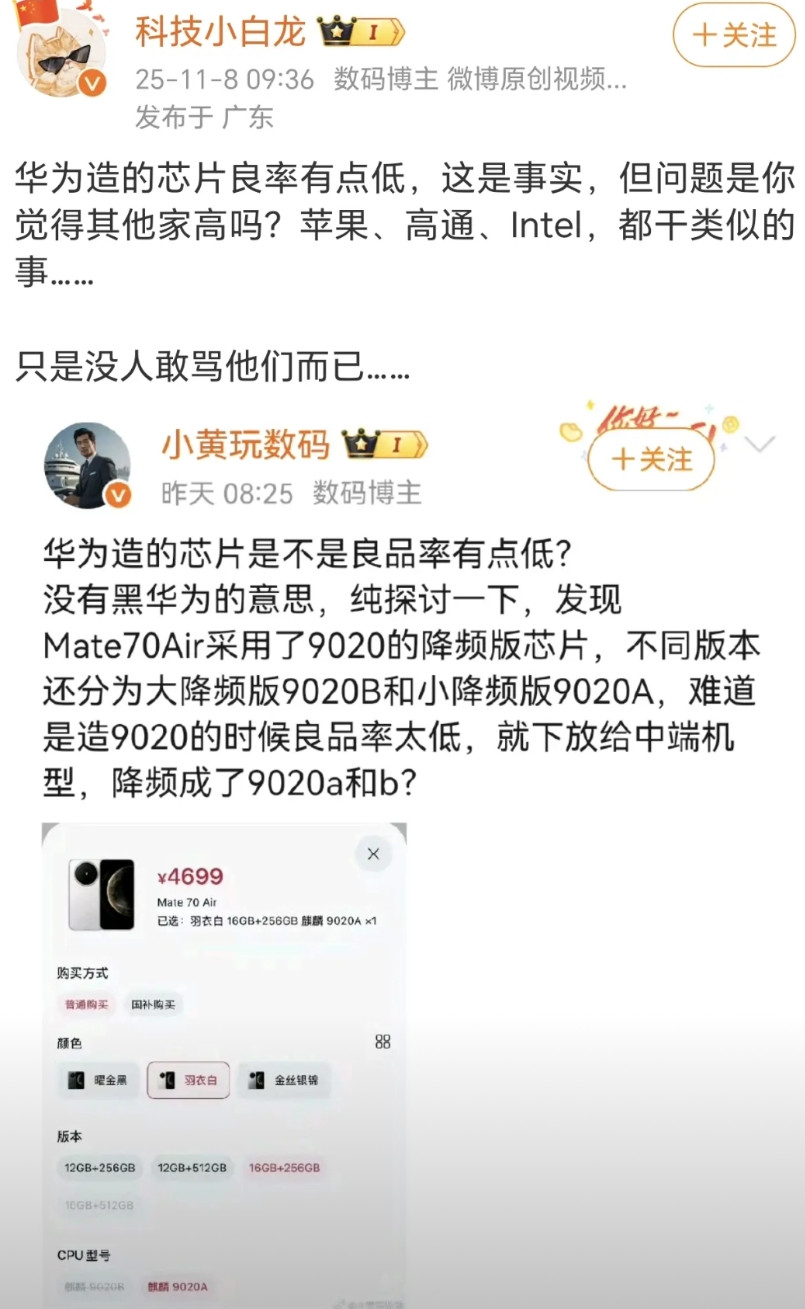Close the Mate 70 Air product card
Viewport: 805px width, 1309px height.
click(373, 855)
